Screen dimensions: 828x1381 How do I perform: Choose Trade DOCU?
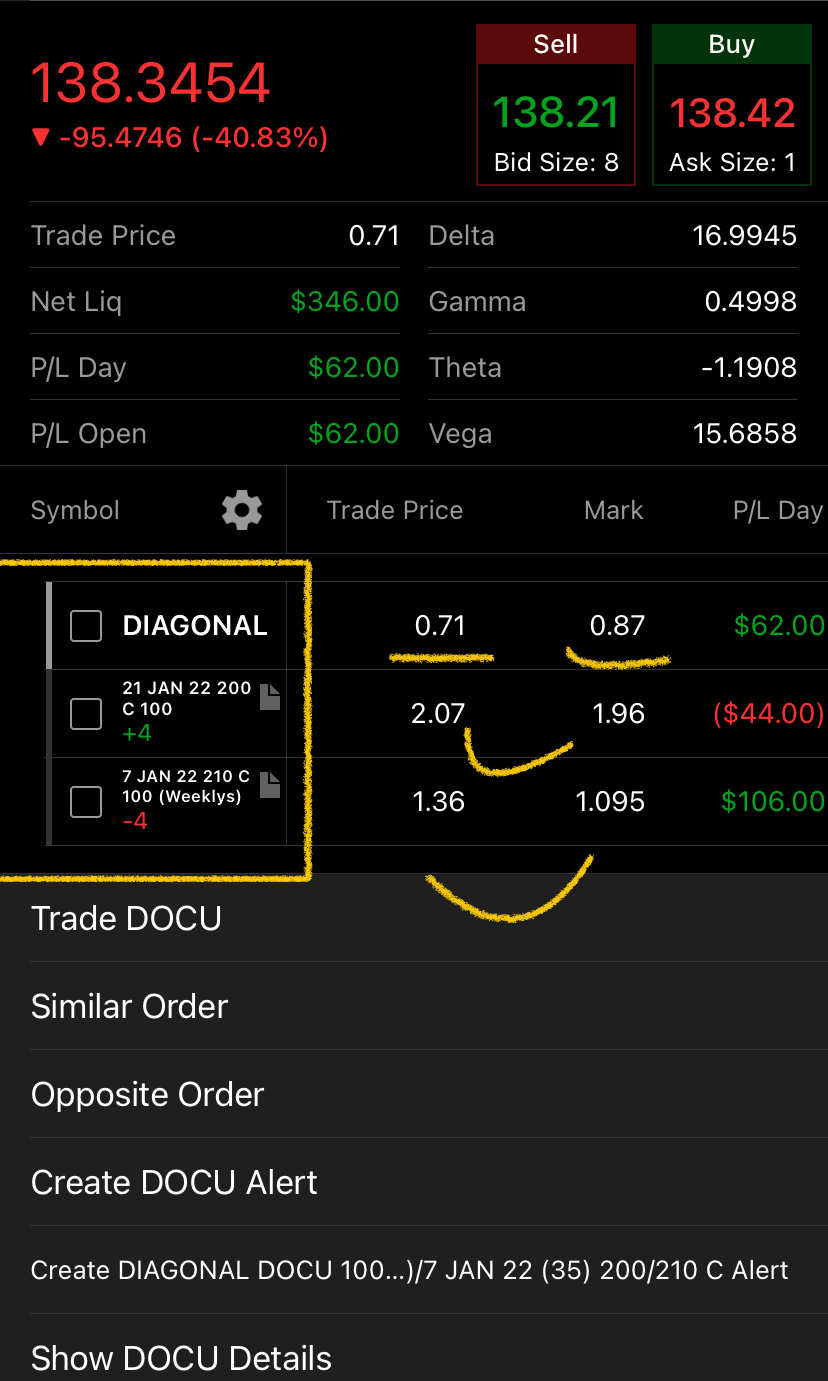coord(414,918)
